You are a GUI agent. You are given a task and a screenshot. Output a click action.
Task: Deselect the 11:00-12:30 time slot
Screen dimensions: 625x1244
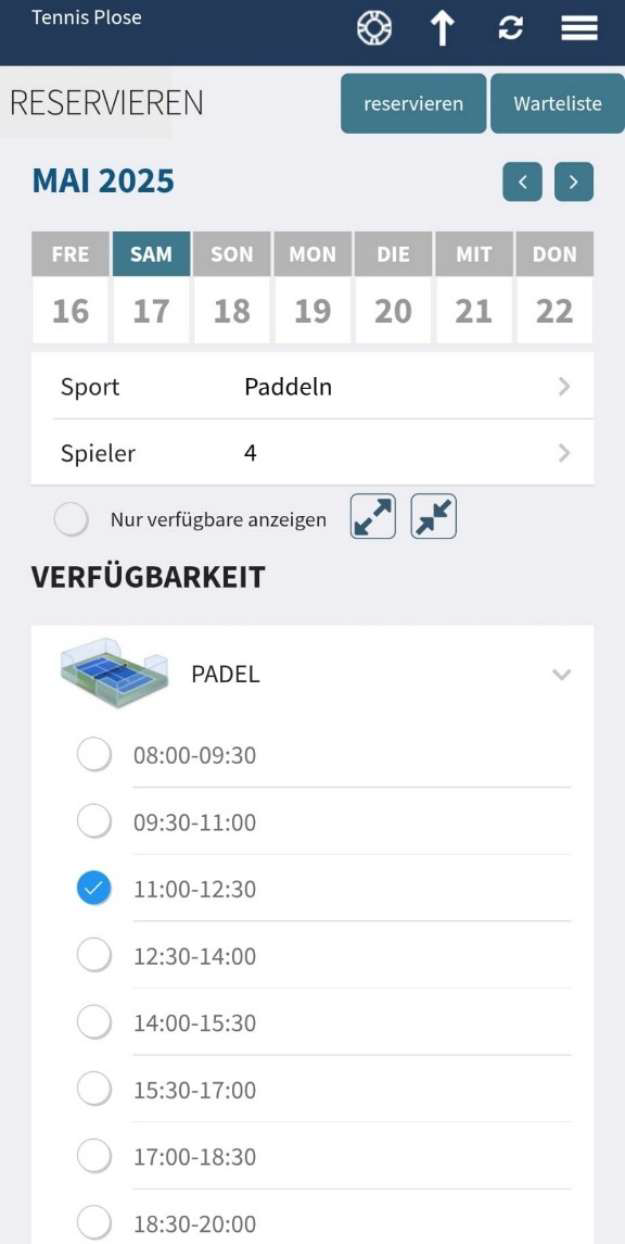(94, 888)
